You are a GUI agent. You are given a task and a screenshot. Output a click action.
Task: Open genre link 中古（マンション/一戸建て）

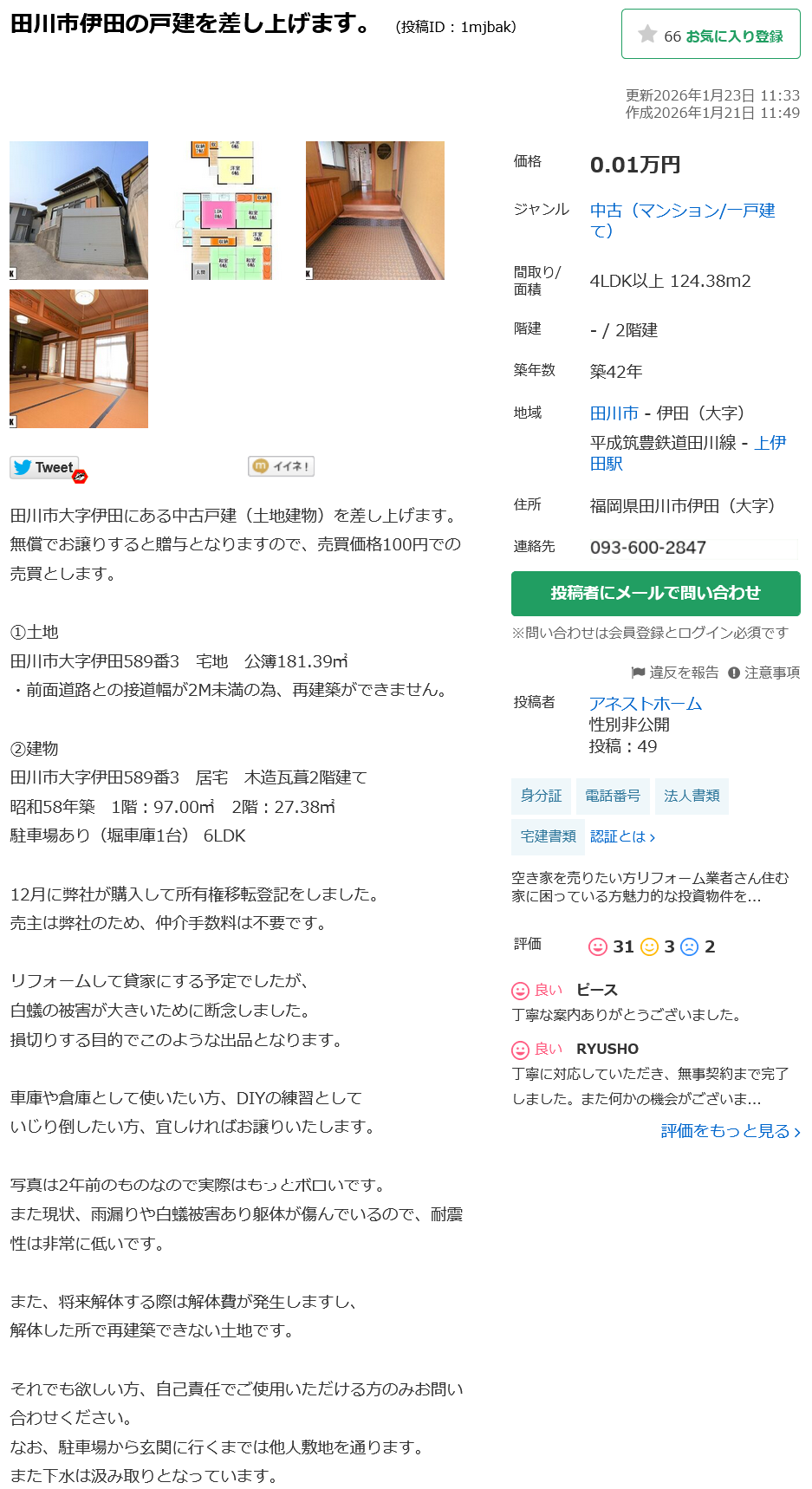[x=683, y=220]
